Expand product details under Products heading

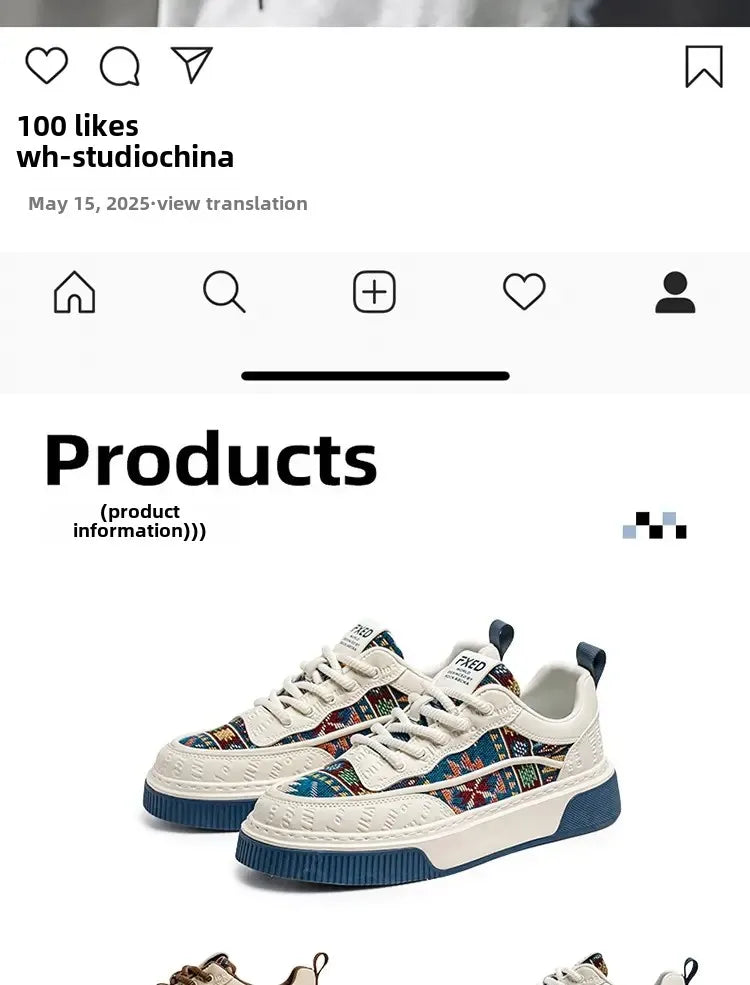pos(140,520)
